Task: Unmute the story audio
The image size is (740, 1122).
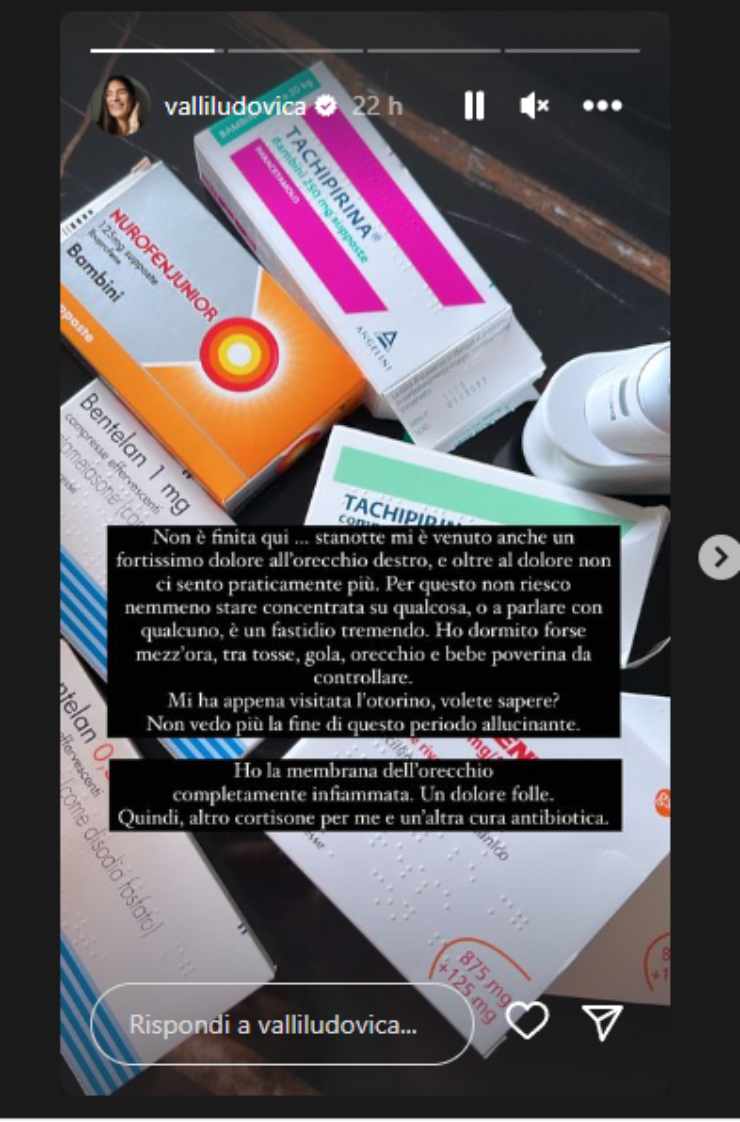Action: tap(535, 105)
